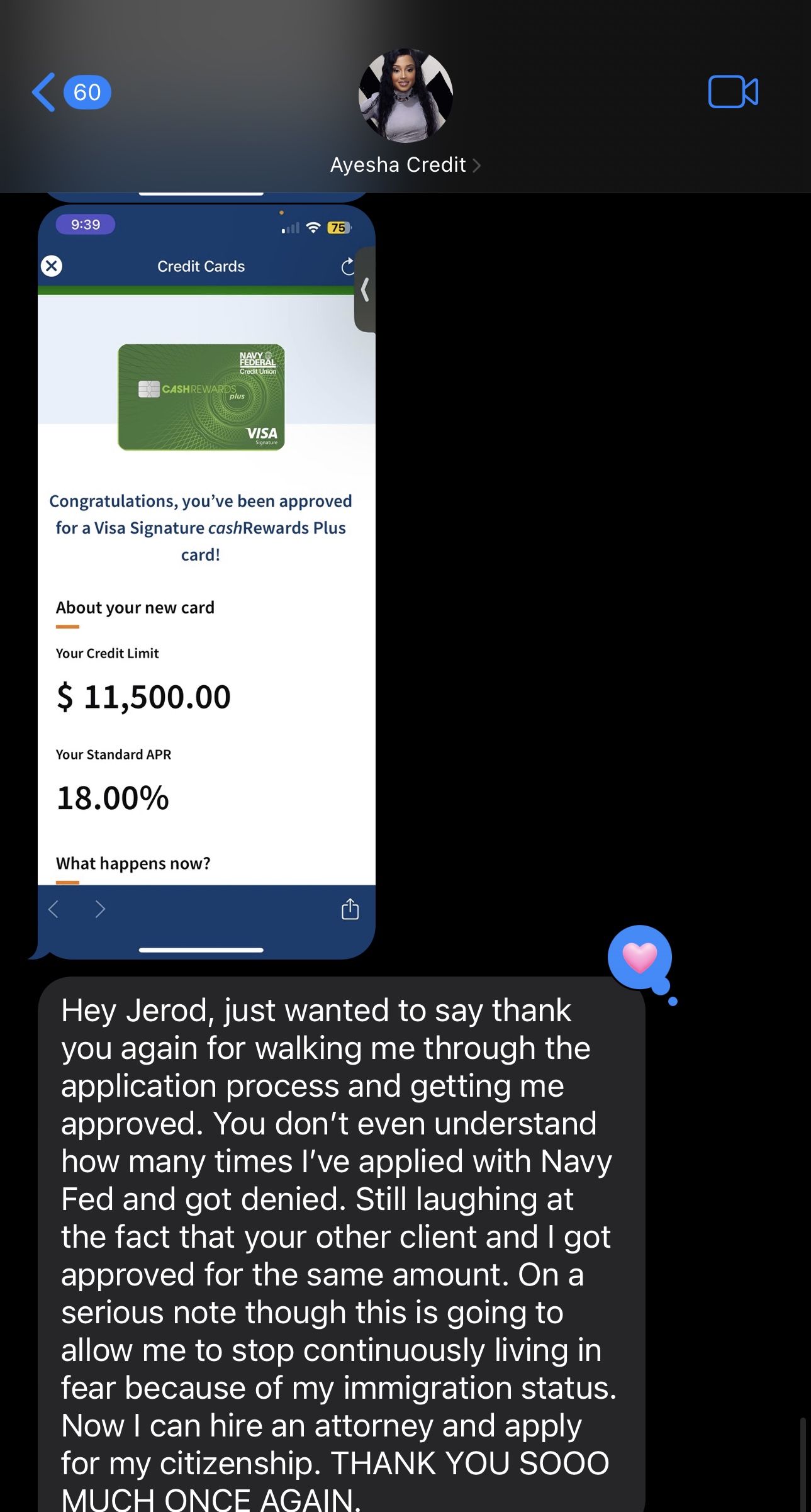Select the Credit Cards title bar
The width and height of the screenshot is (811, 1512).
(x=201, y=266)
